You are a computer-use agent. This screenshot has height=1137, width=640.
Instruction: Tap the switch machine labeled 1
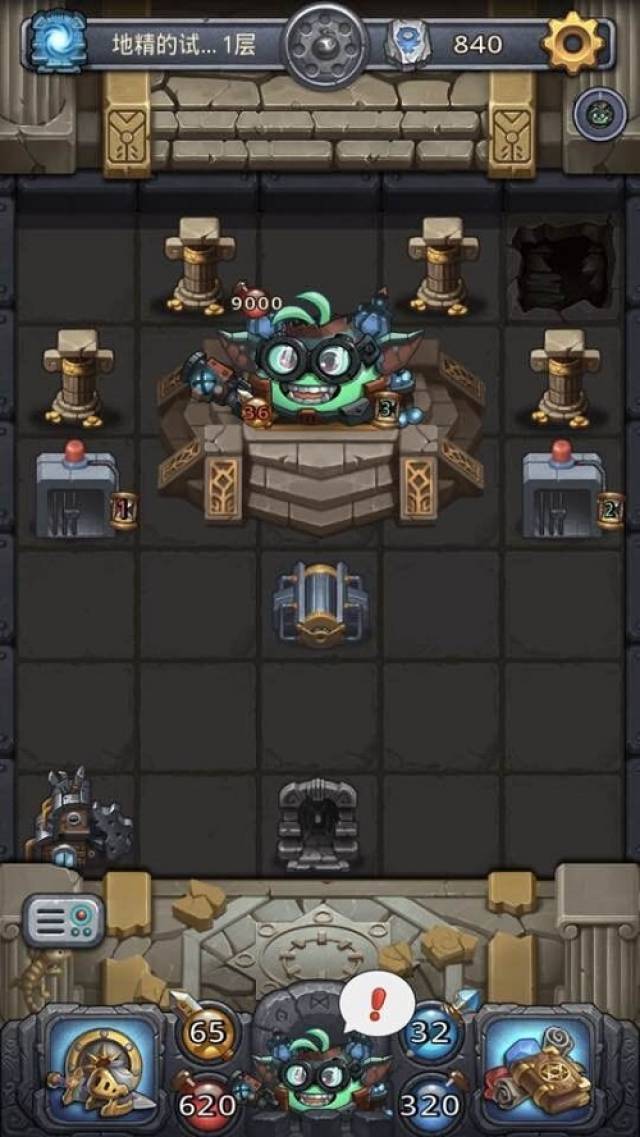pos(76,495)
